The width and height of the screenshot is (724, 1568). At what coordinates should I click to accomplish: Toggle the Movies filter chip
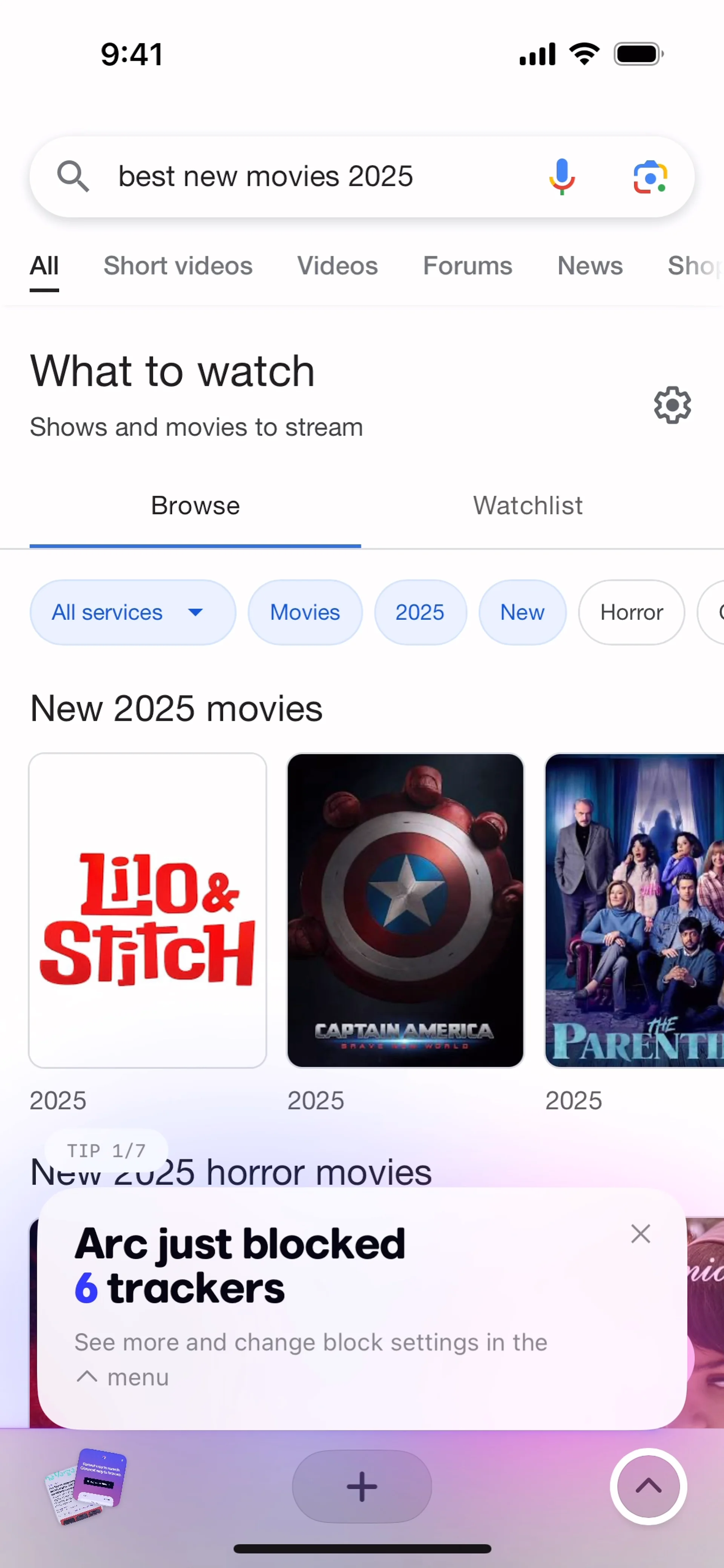304,612
